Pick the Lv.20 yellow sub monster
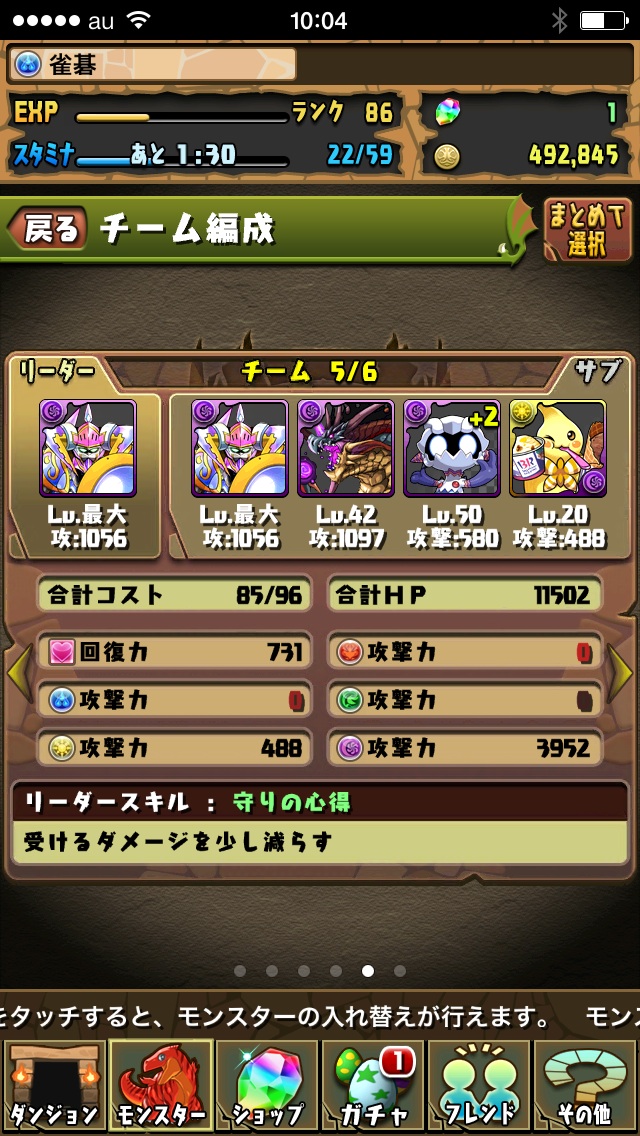Screen dimensions: 640x1136 pyautogui.click(x=558, y=448)
